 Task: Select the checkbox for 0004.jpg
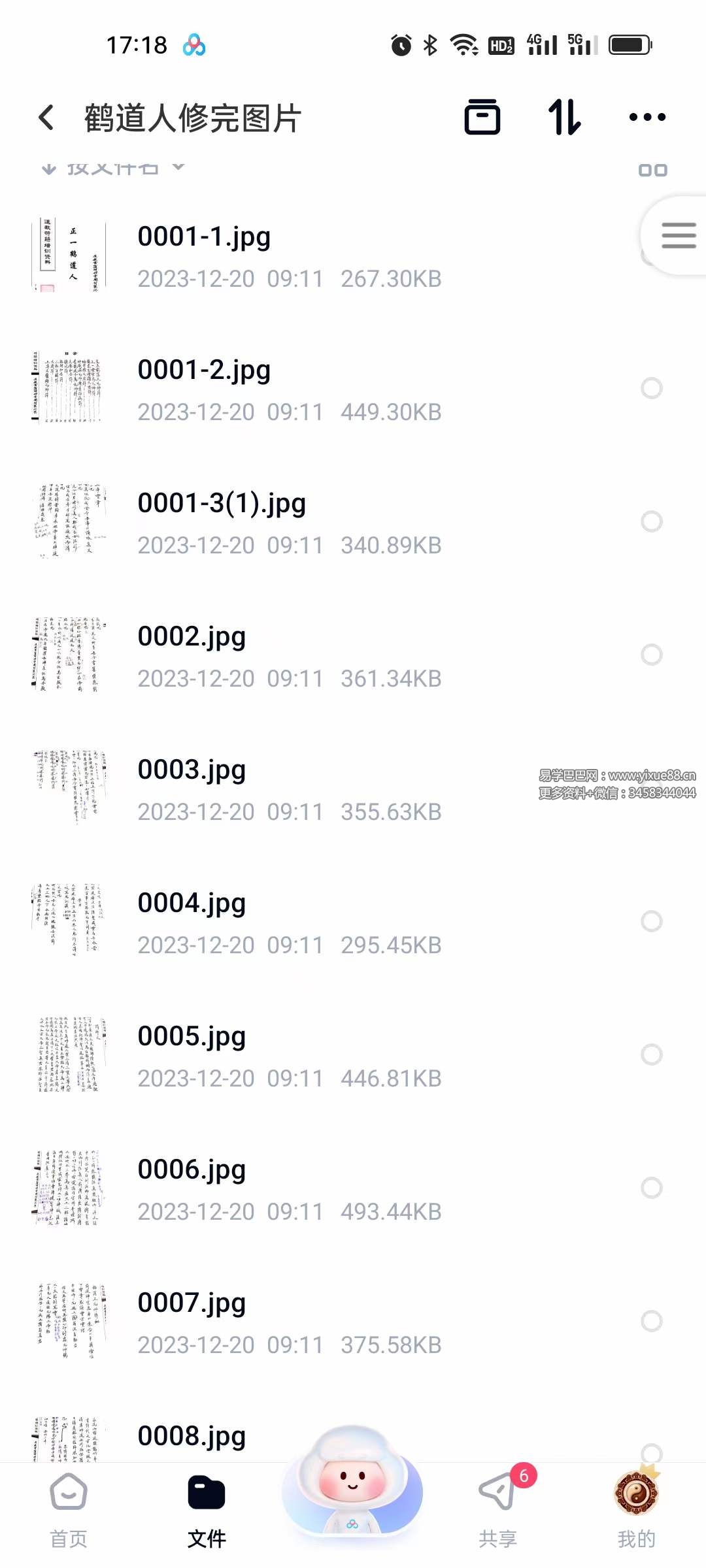pos(652,921)
